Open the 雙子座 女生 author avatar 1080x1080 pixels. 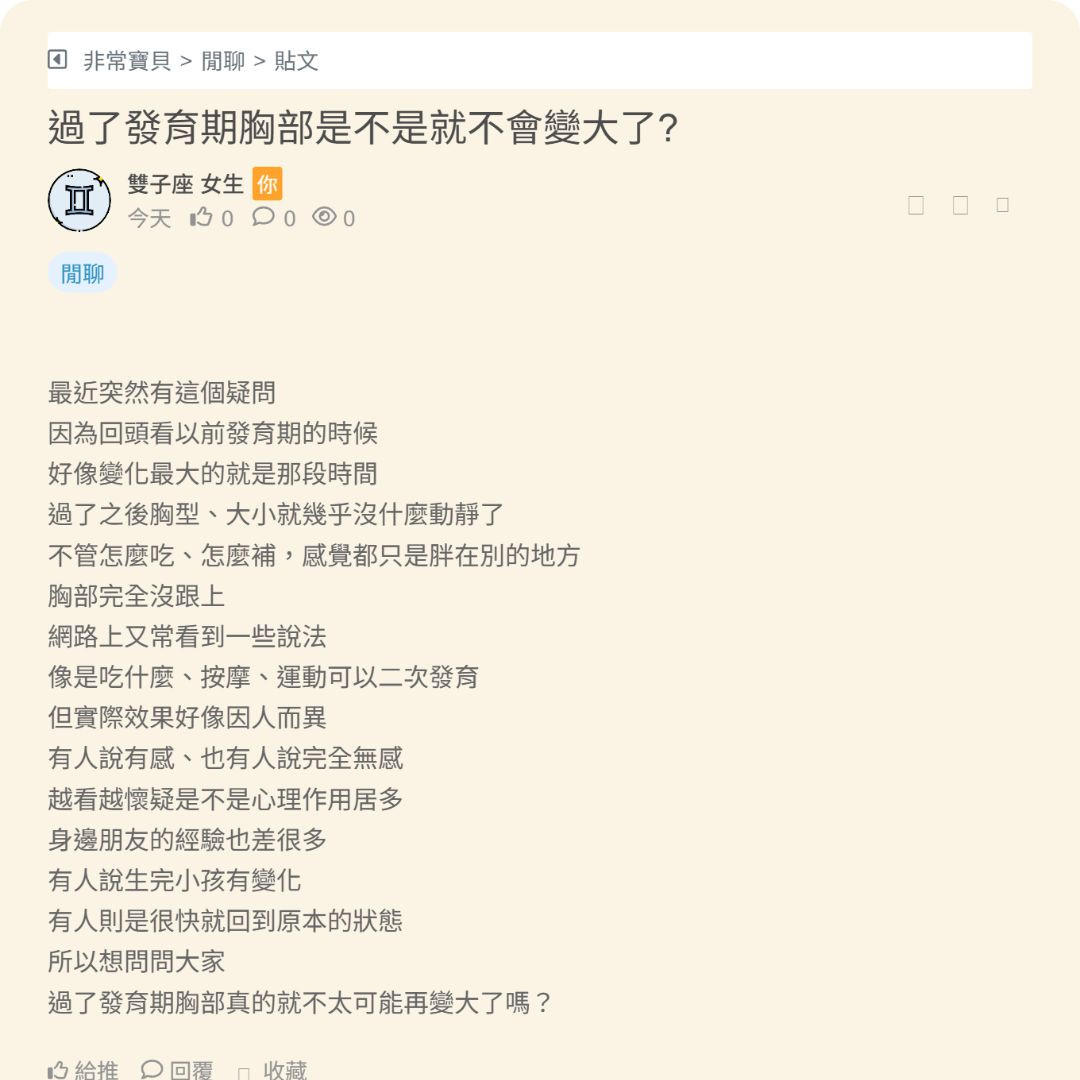[x=79, y=200]
